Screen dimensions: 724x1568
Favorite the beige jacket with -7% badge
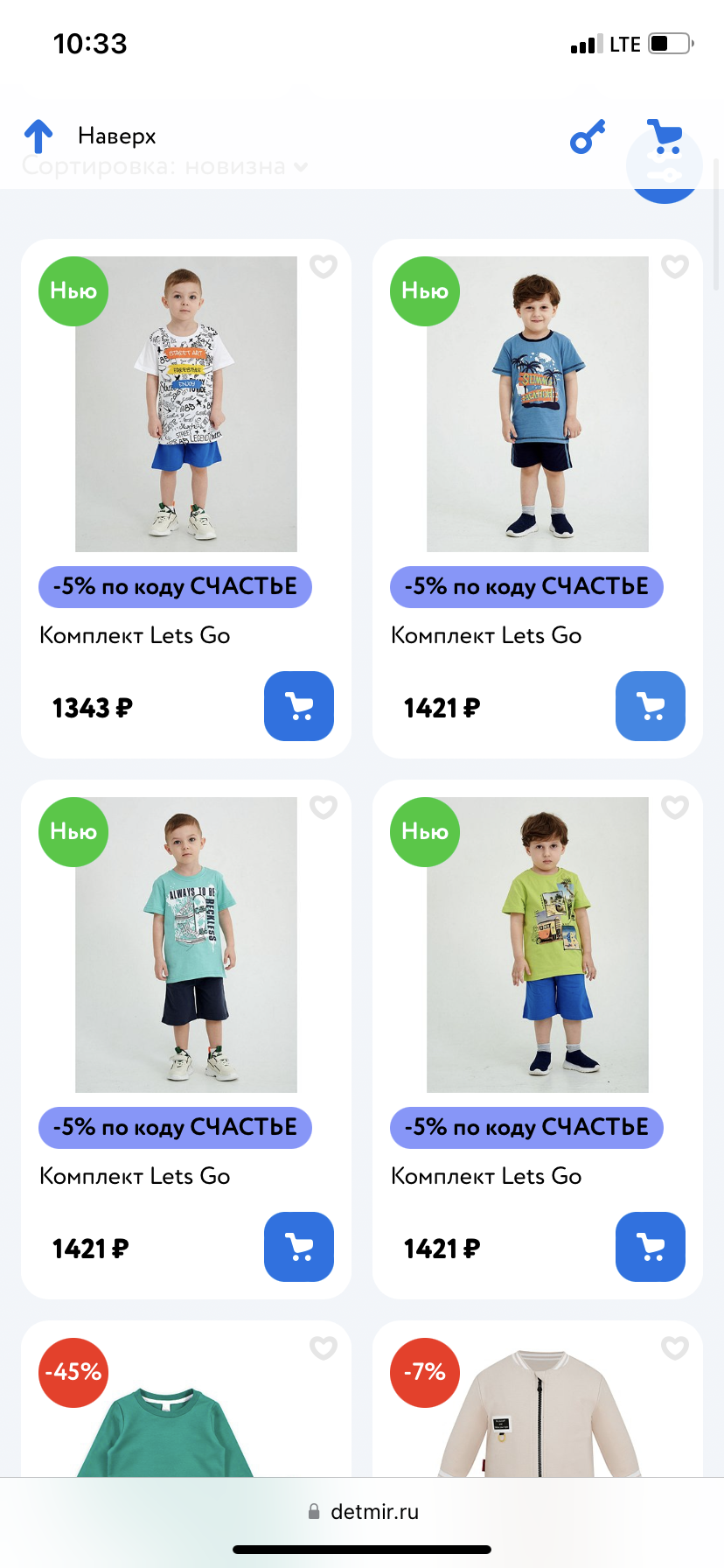click(674, 1347)
